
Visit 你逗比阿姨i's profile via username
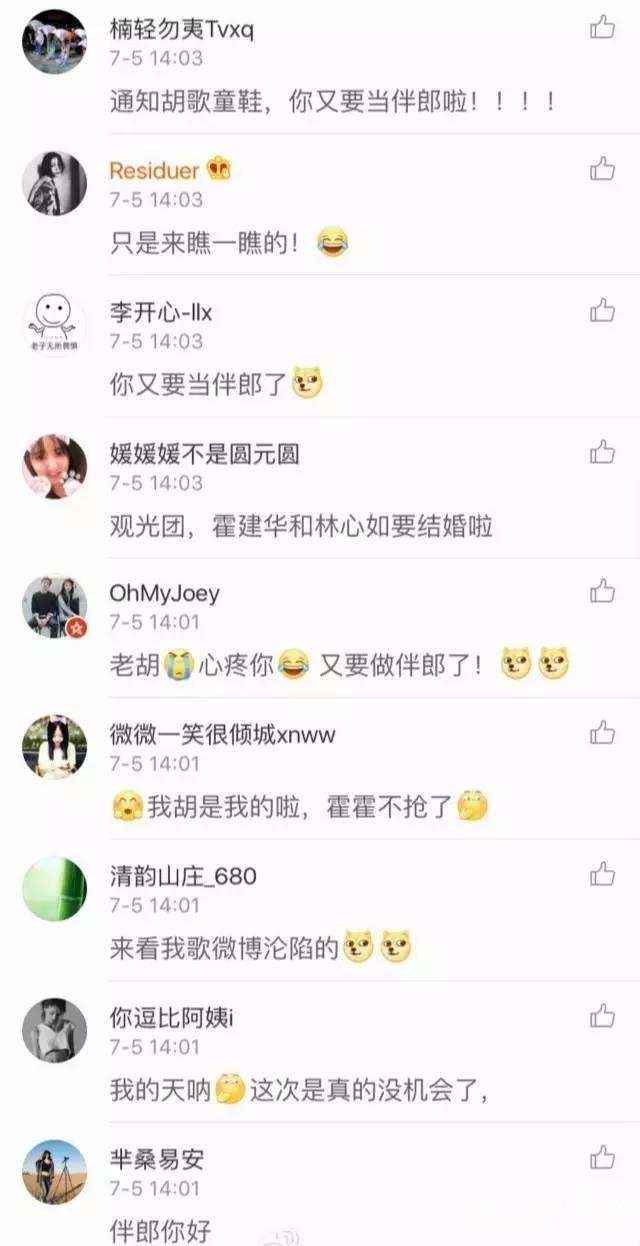click(x=171, y=1018)
